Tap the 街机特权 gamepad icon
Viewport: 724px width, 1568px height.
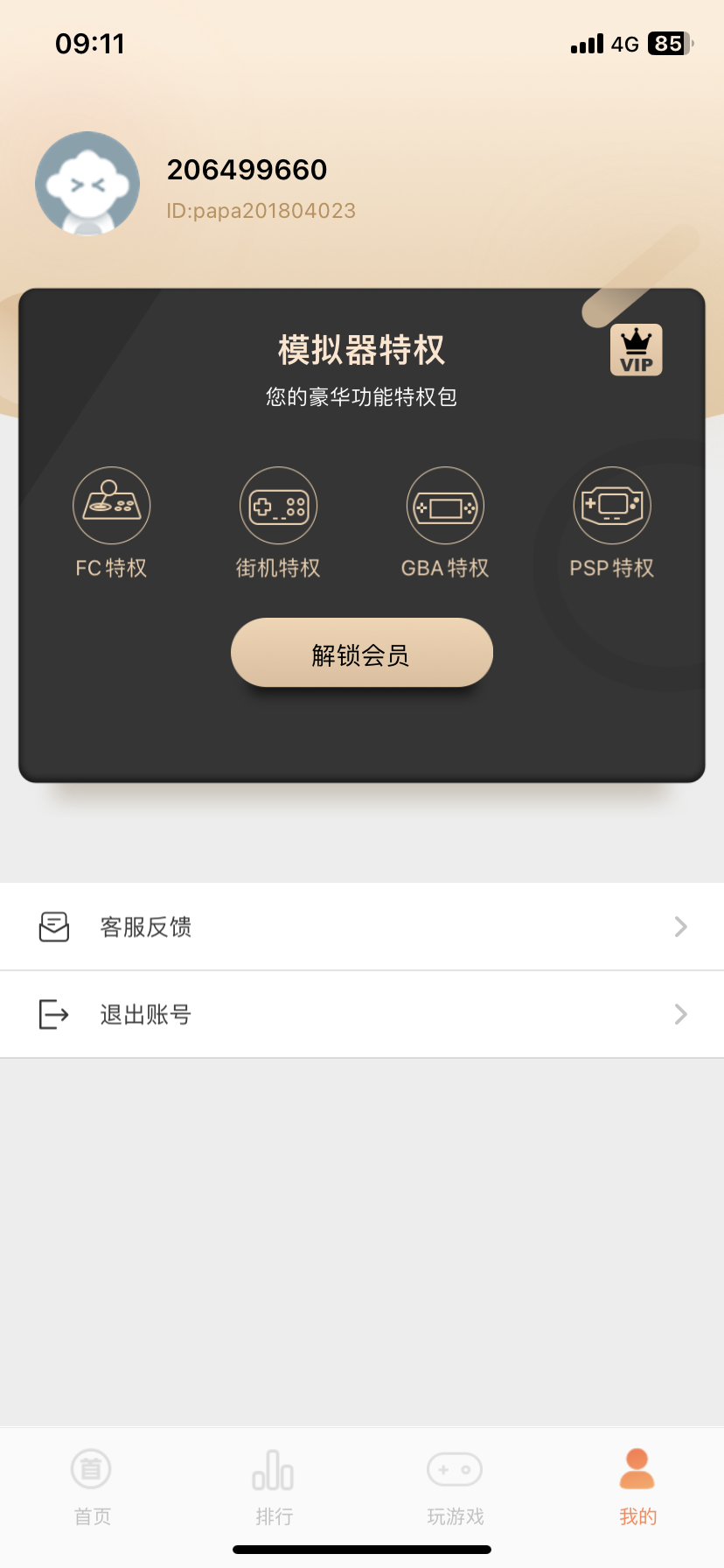[x=277, y=505]
